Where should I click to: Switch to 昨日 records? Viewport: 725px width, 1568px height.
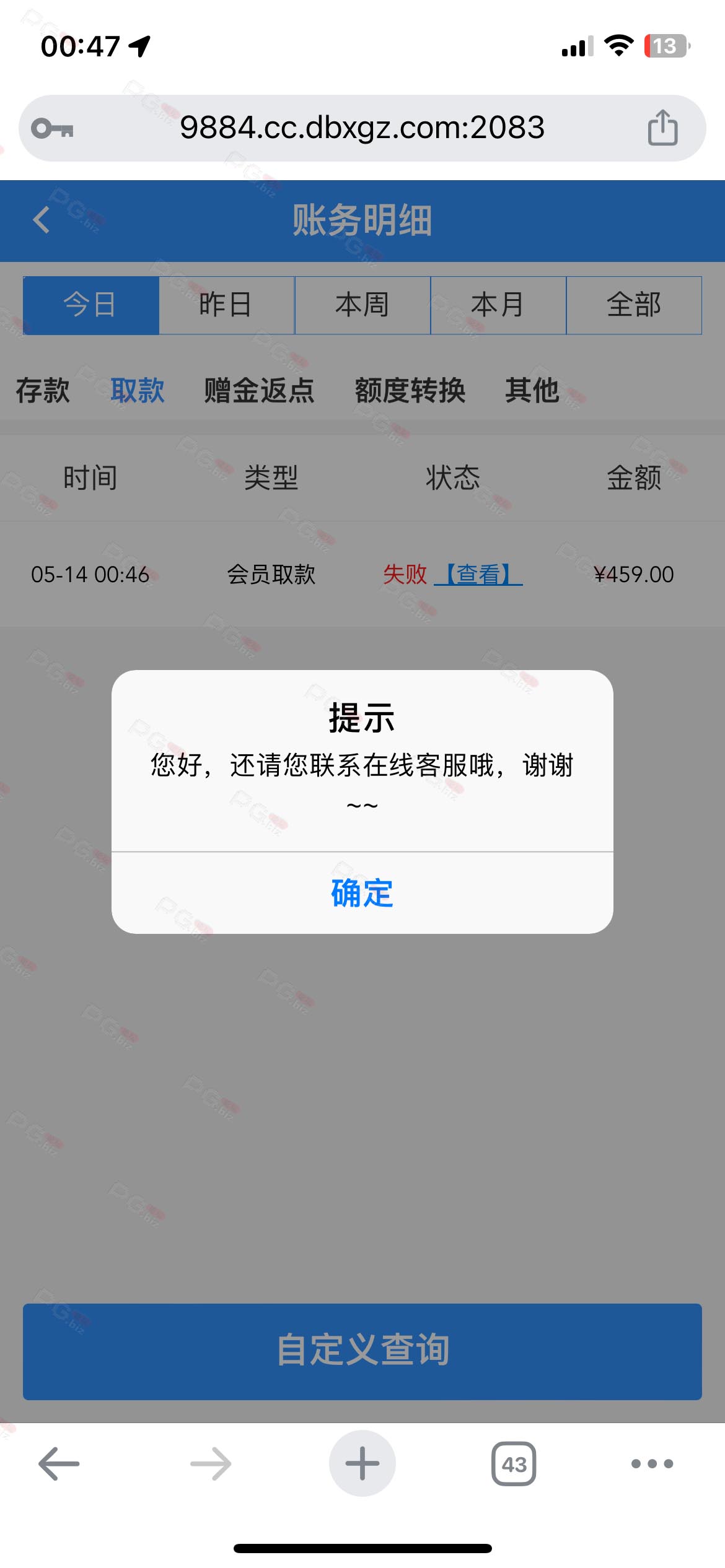click(x=227, y=305)
